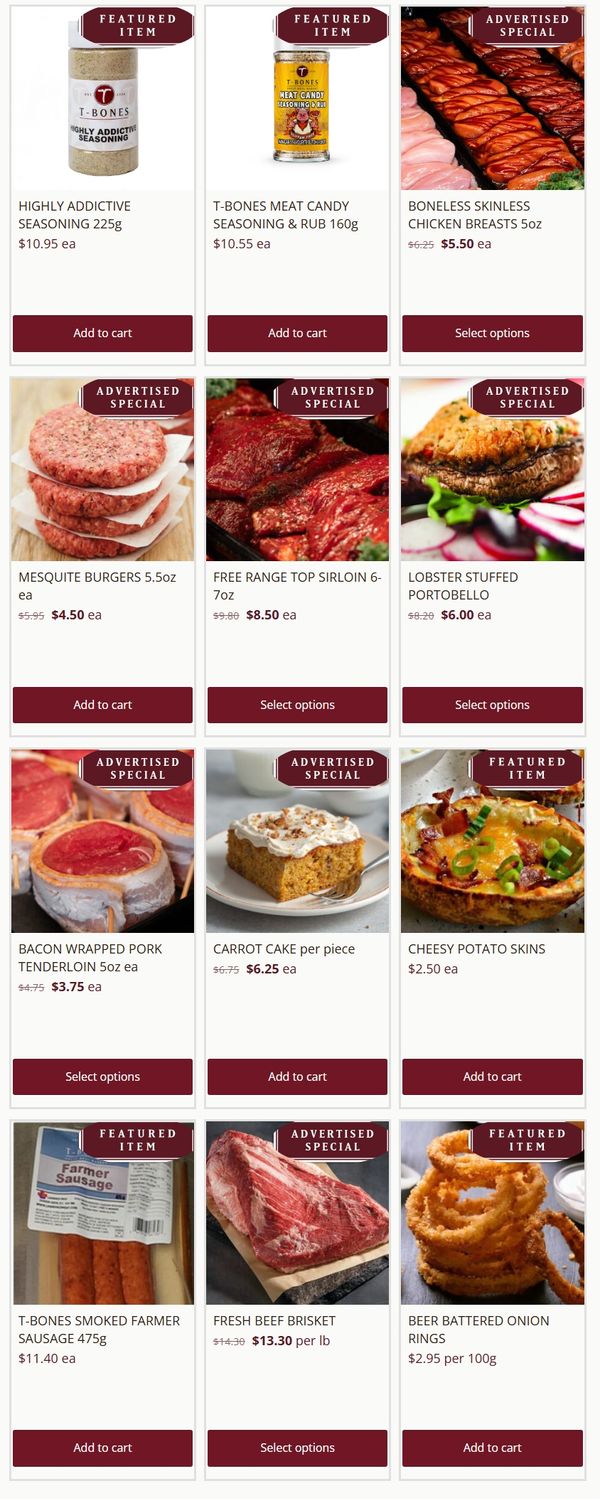Add Cheesy Potato Skins to cart

pos(492,1077)
